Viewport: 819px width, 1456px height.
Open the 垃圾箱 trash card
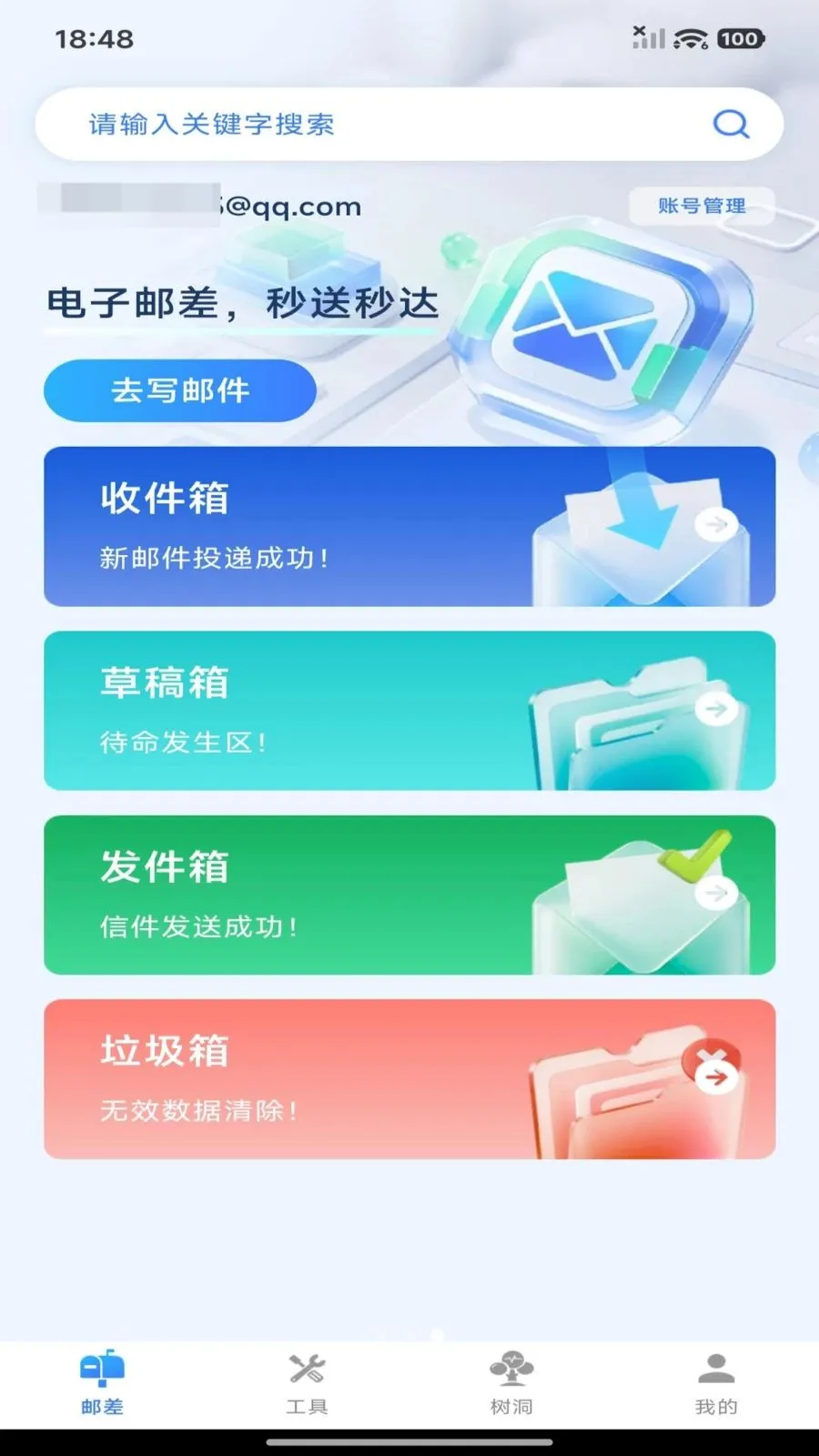pos(409,1079)
